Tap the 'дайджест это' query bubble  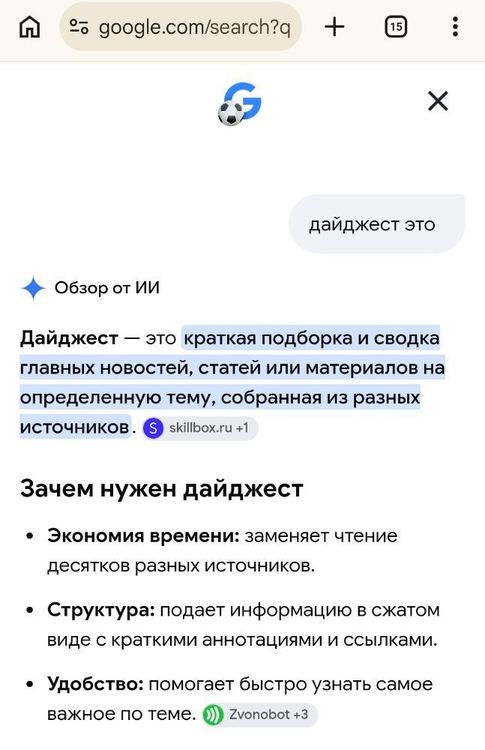coord(376,224)
